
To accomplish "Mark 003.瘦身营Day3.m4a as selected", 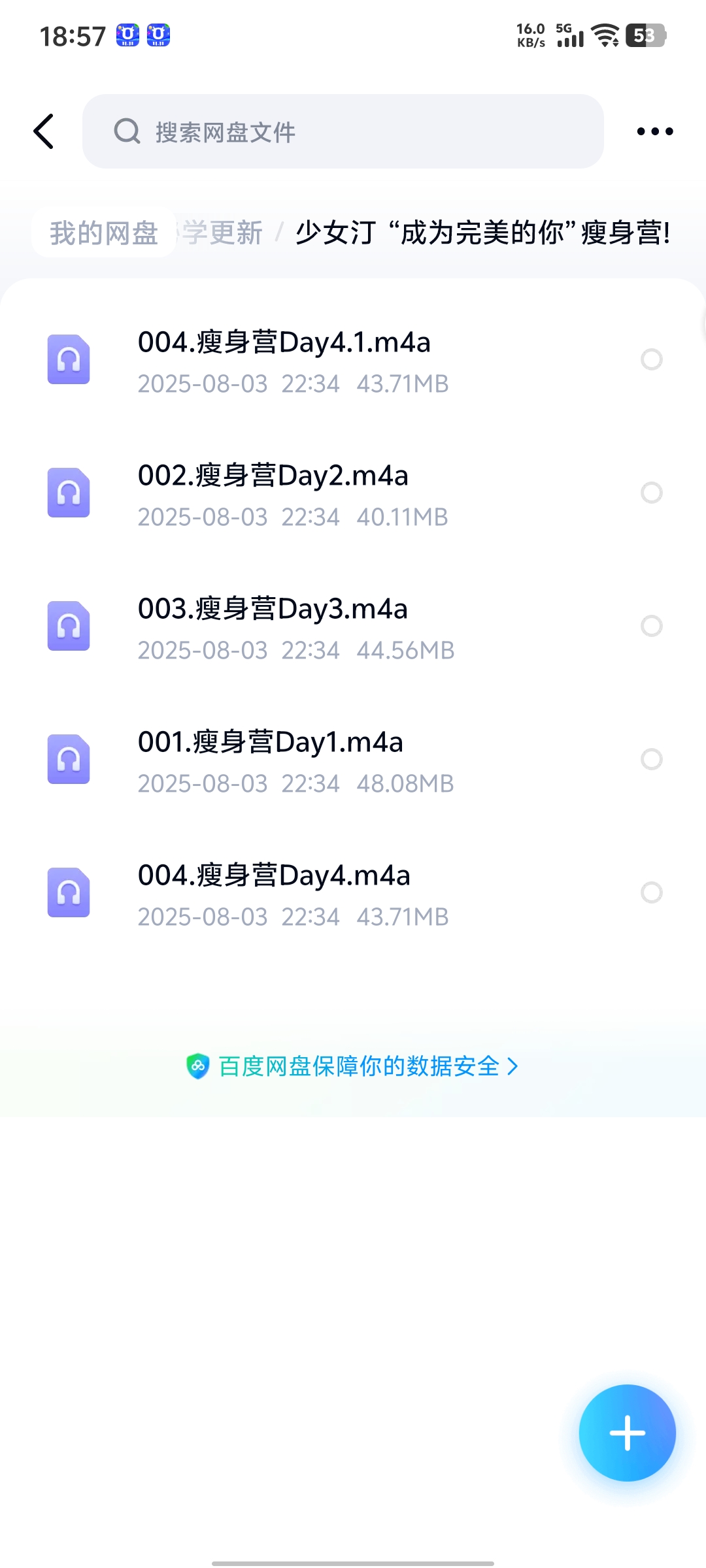I will (651, 626).
